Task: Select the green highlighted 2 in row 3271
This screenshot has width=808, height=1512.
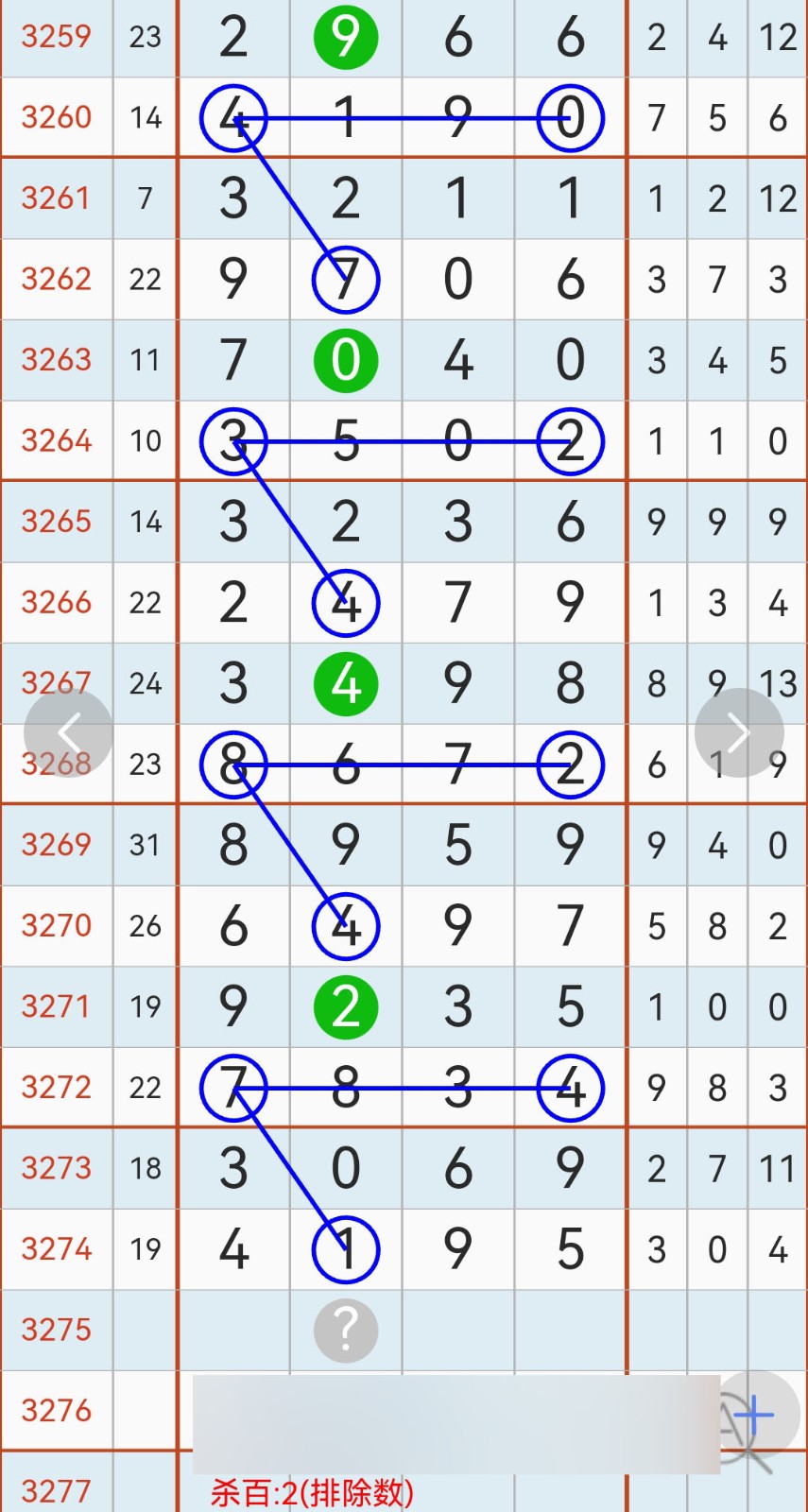Action: pos(345,1006)
